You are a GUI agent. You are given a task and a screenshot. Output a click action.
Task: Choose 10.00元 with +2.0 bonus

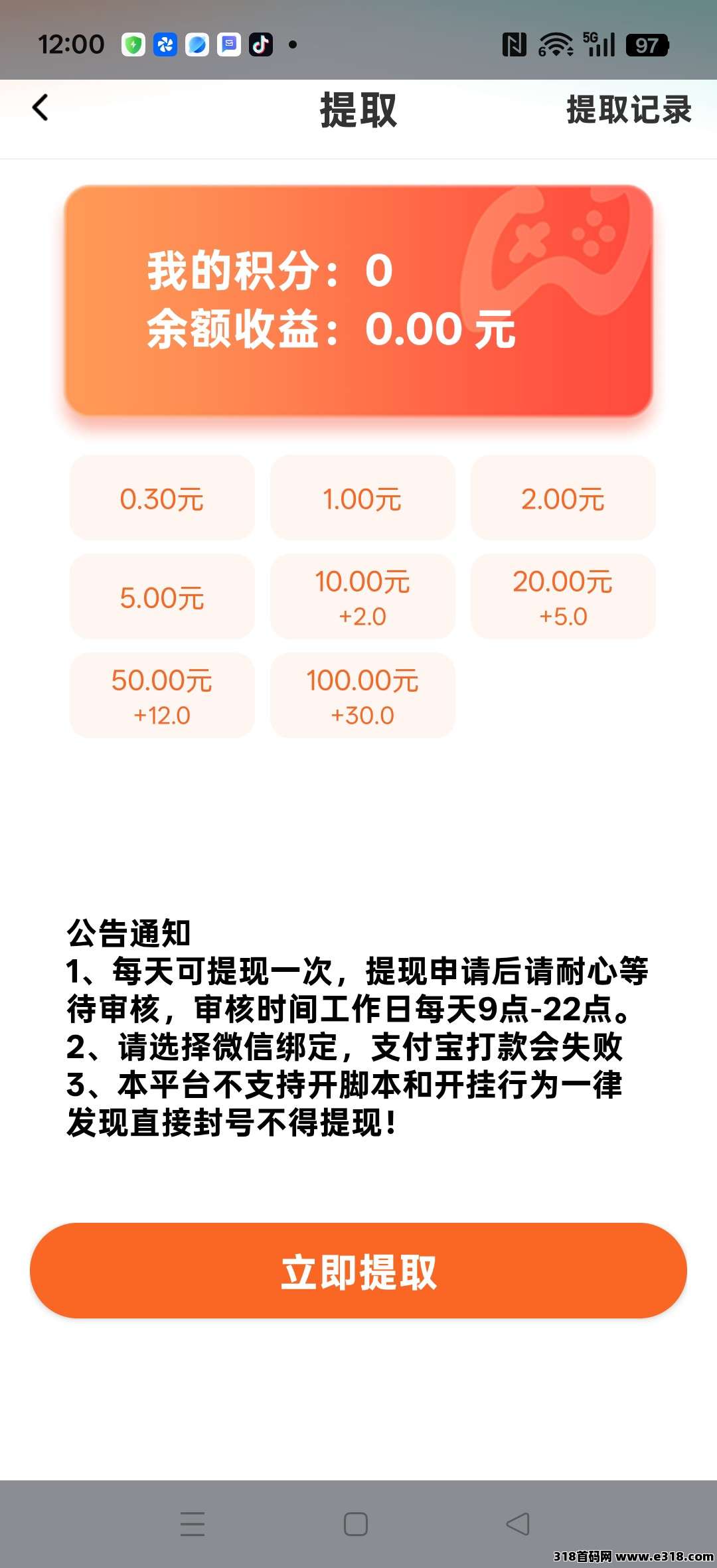(x=362, y=597)
